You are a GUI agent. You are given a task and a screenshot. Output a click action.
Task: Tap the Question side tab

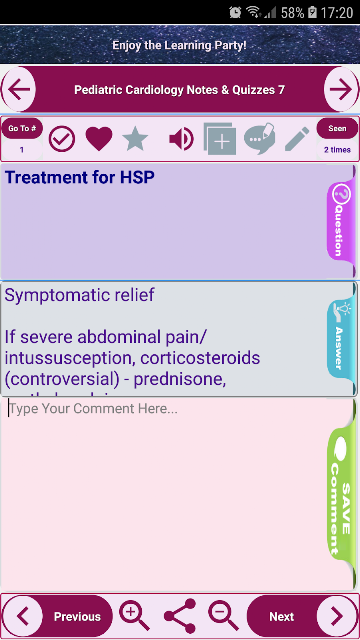pyautogui.click(x=340, y=222)
